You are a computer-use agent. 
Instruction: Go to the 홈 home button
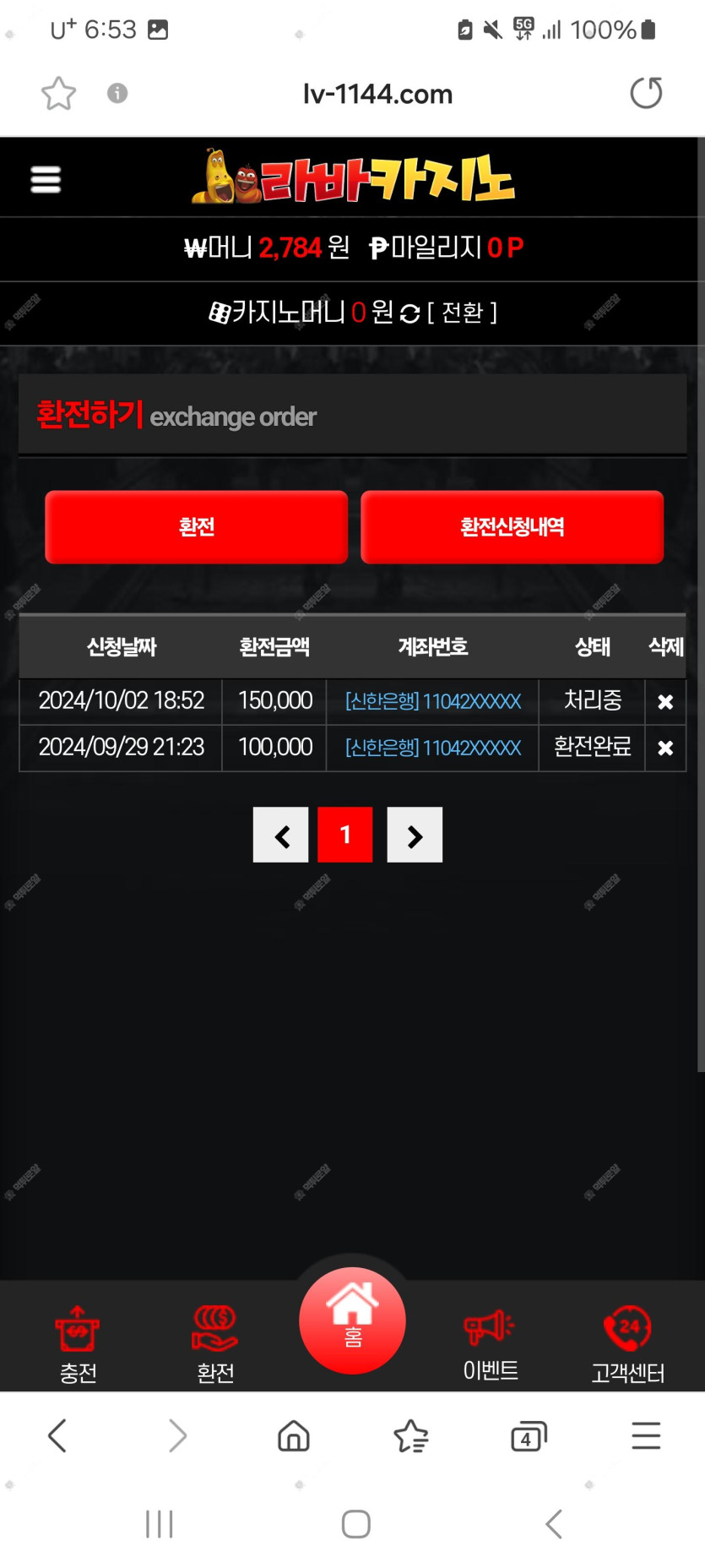tap(352, 1320)
